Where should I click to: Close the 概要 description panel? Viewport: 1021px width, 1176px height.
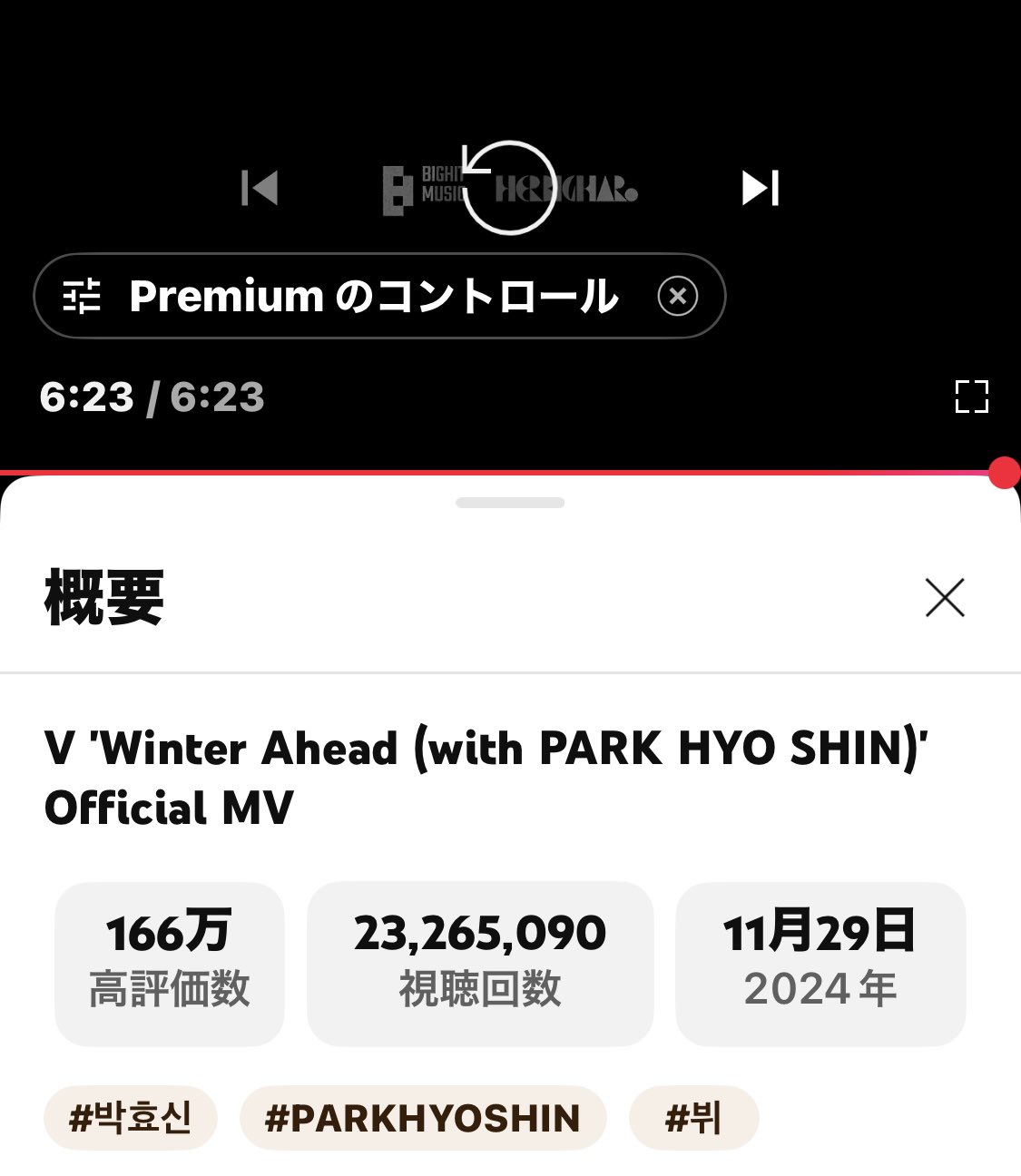(x=944, y=598)
